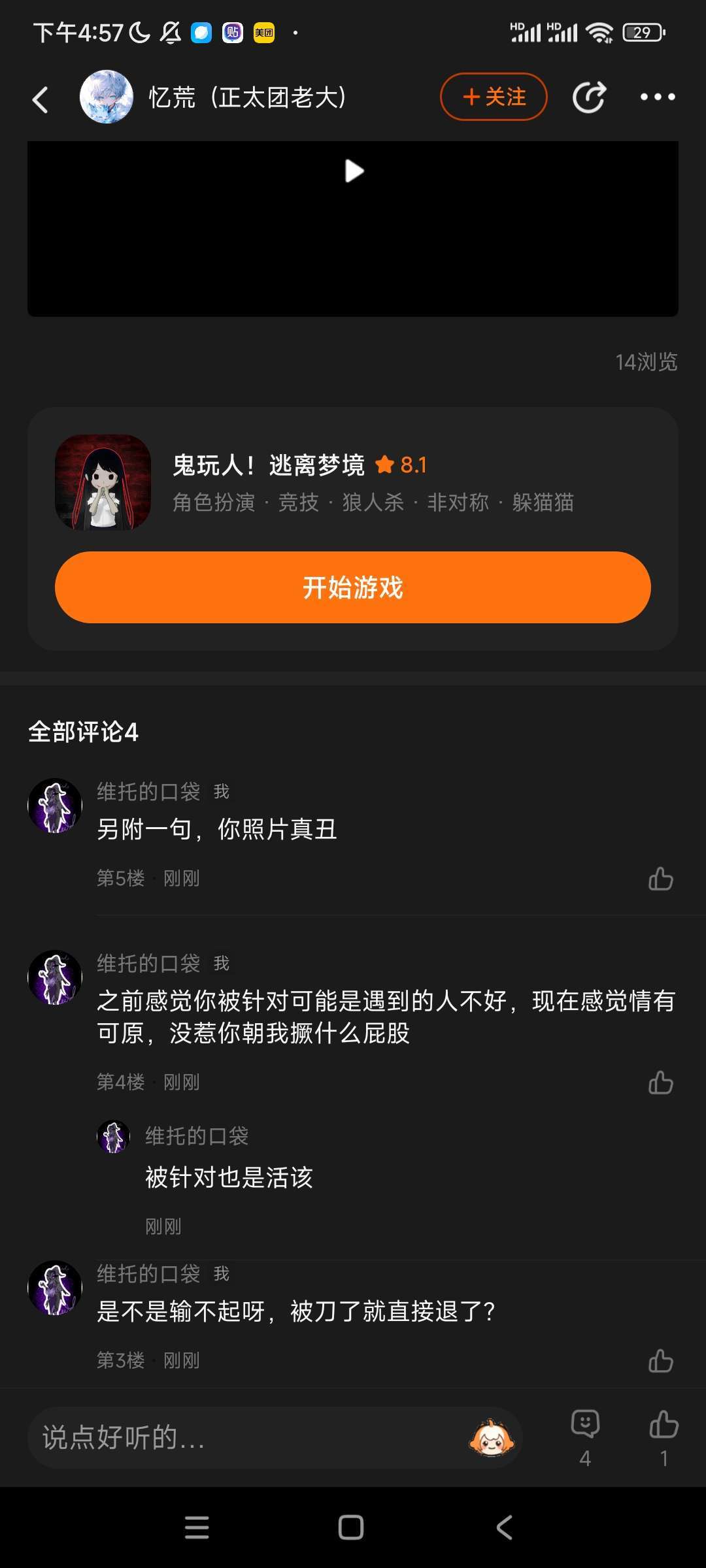The height and width of the screenshot is (1568, 706).
Task: Open the three-dot overflow menu
Action: [658, 97]
